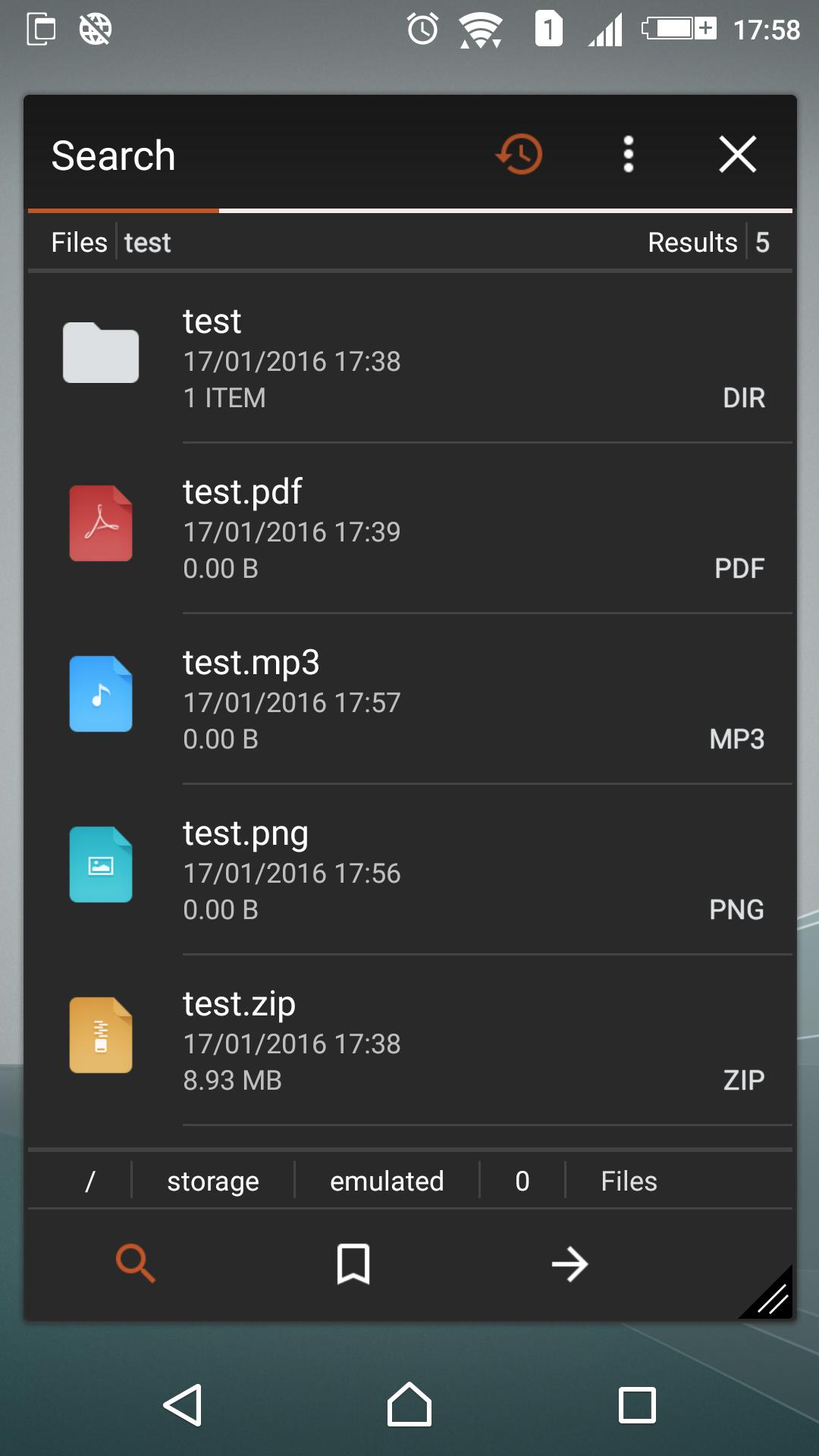This screenshot has width=819, height=1456.
Task: Open bookmarks from the bottom toolbar
Action: [353, 1263]
